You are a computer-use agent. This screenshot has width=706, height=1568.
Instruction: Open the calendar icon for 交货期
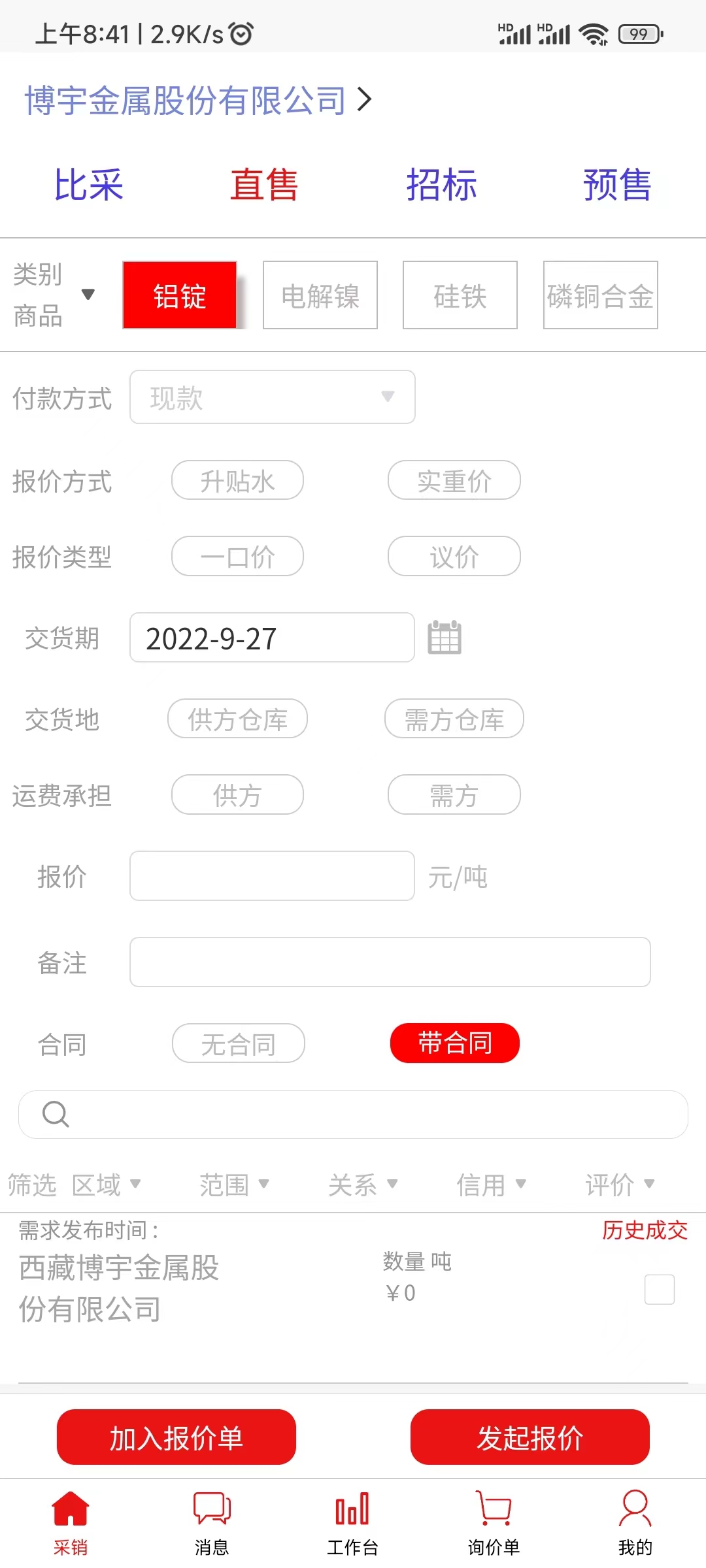[445, 638]
